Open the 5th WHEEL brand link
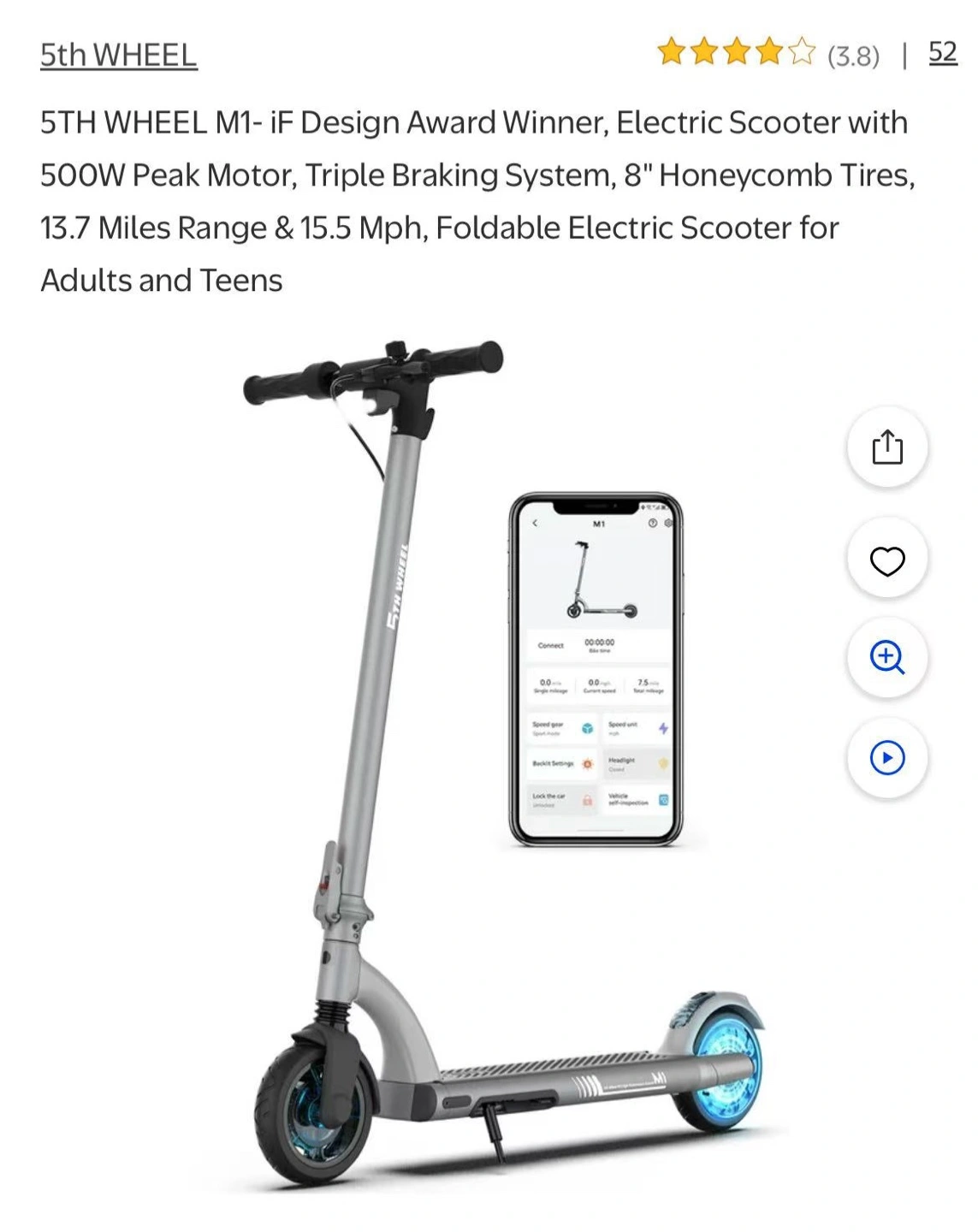Screen dimensions: 978x1232 tap(119, 55)
